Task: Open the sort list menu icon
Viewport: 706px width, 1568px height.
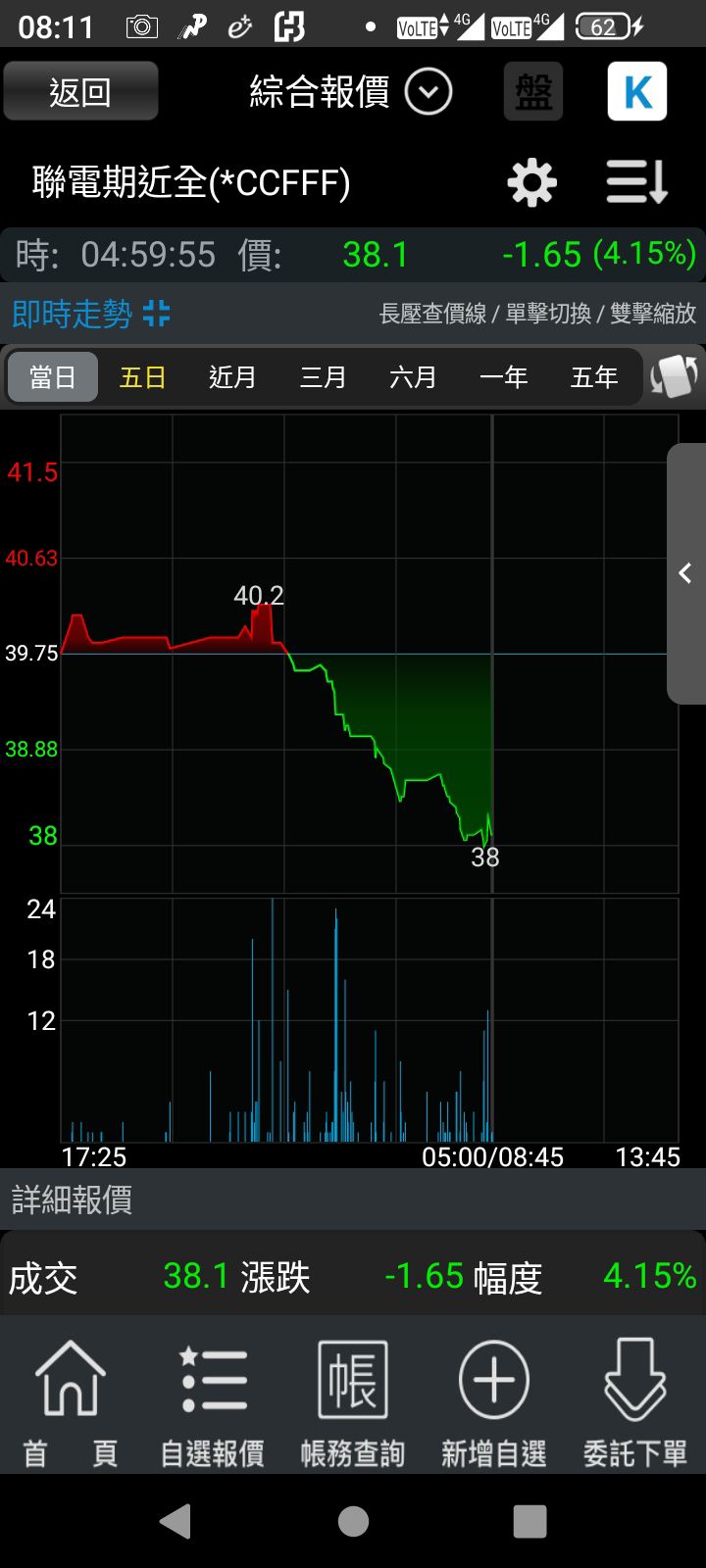Action: click(x=636, y=183)
